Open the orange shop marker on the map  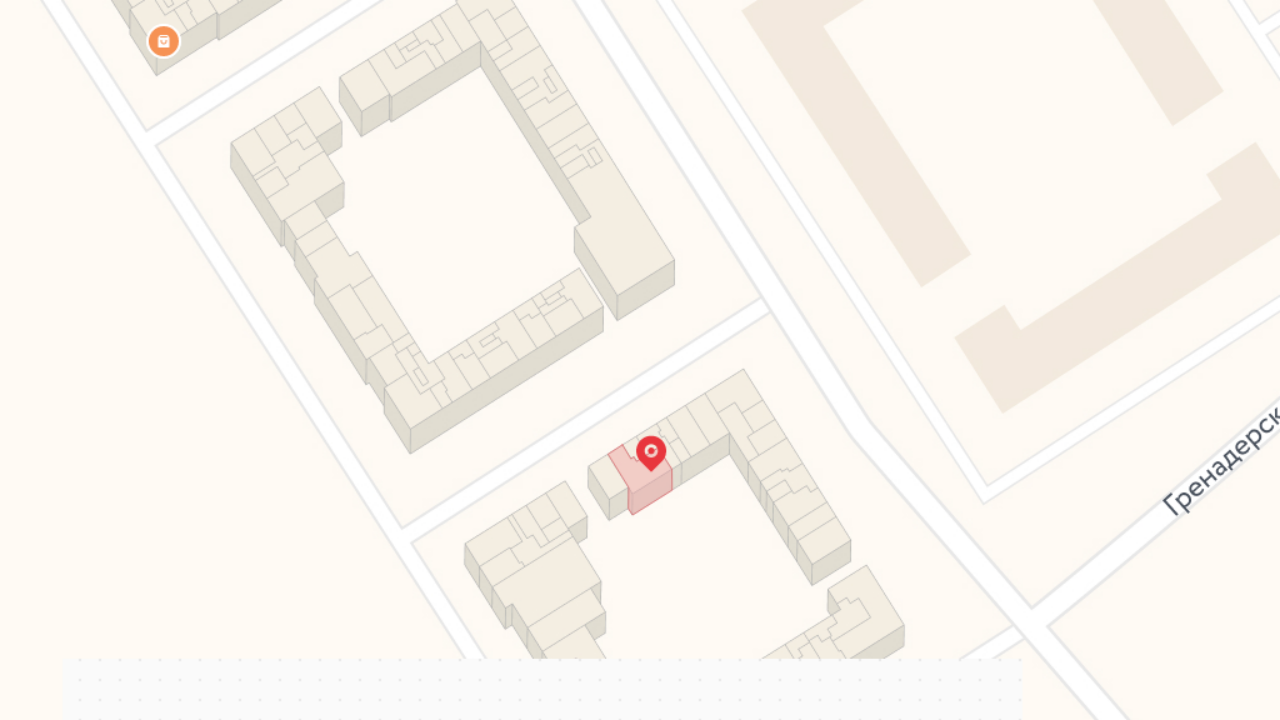[164, 41]
